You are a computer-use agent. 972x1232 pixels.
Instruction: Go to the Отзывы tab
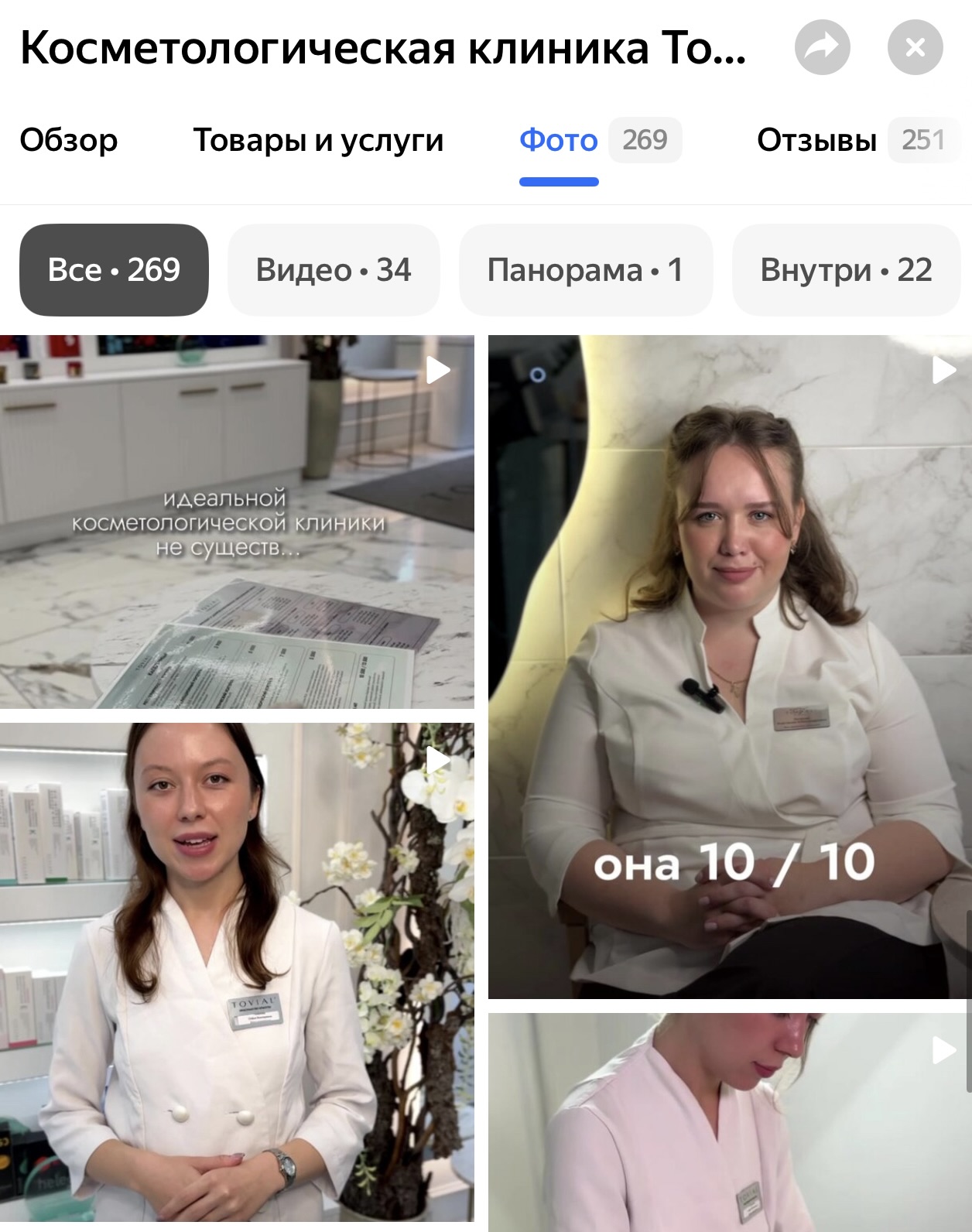click(816, 140)
